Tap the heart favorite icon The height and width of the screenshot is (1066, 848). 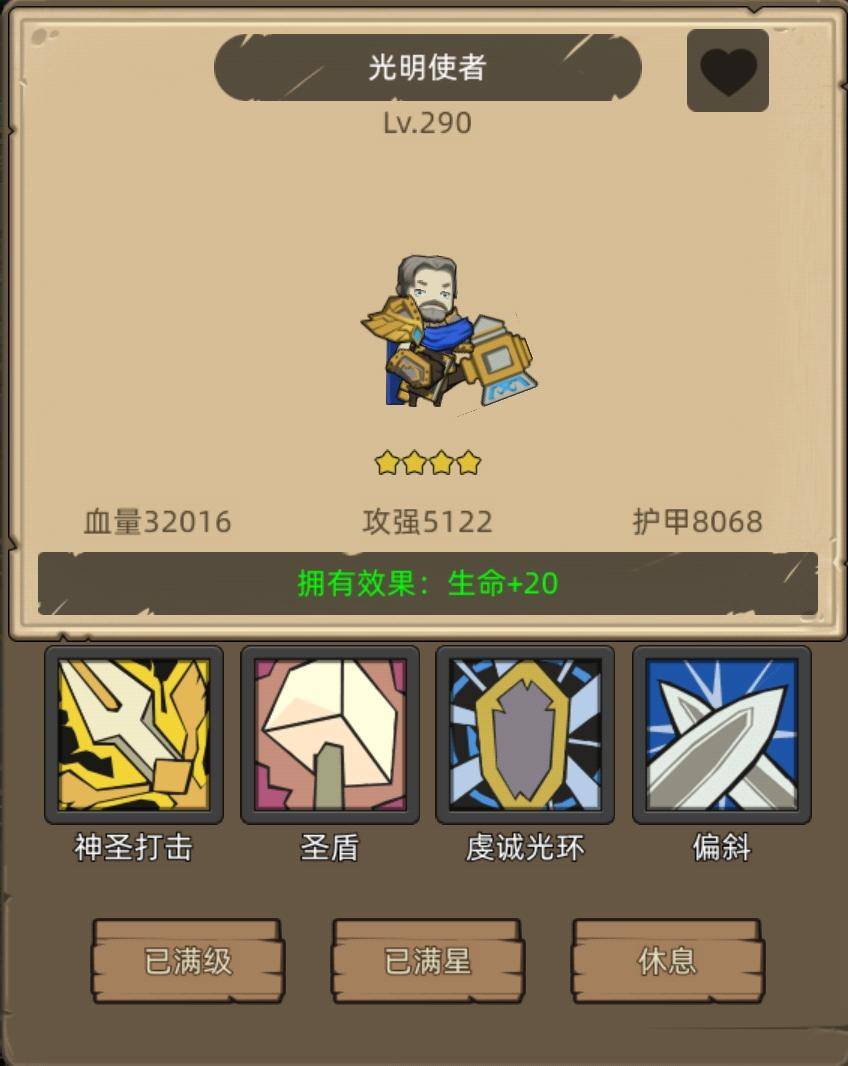tap(728, 70)
